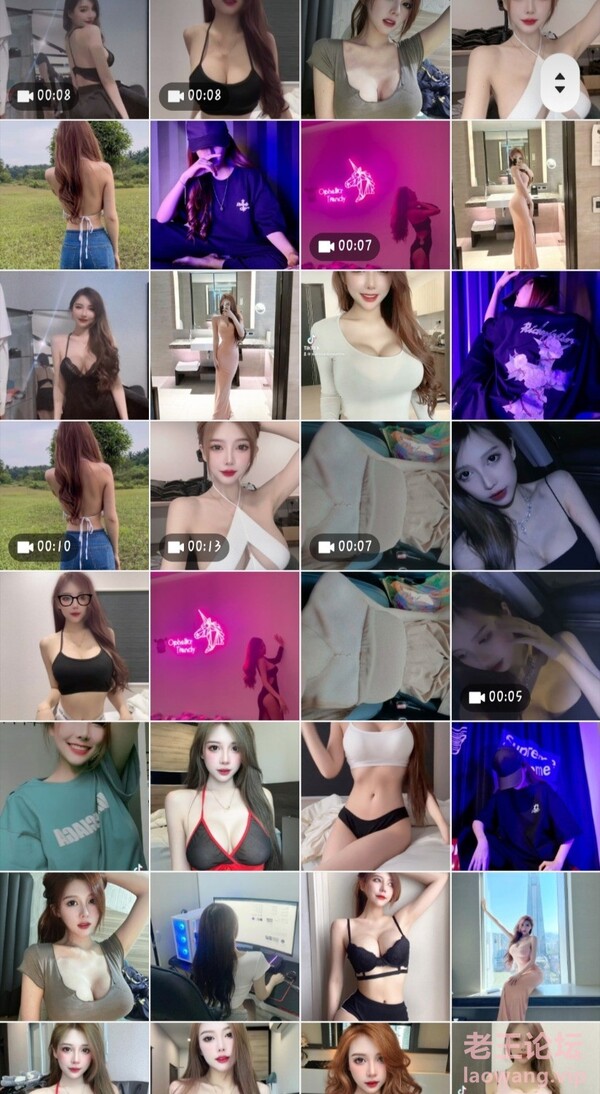Open the beige fabric video marked 00:07
Viewport: 600px width, 1094px height.
(x=375, y=495)
